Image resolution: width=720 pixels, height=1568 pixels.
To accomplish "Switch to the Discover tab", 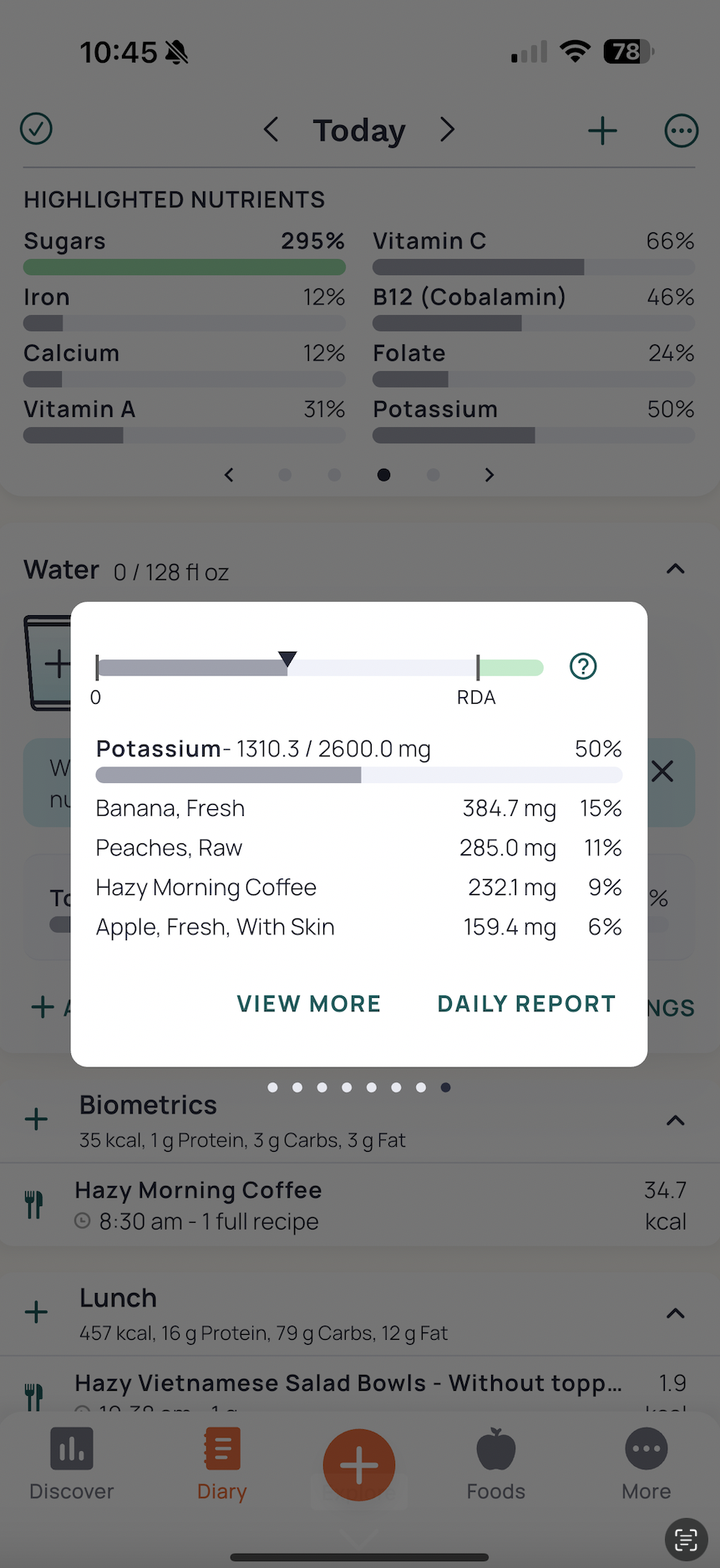I will click(72, 1464).
